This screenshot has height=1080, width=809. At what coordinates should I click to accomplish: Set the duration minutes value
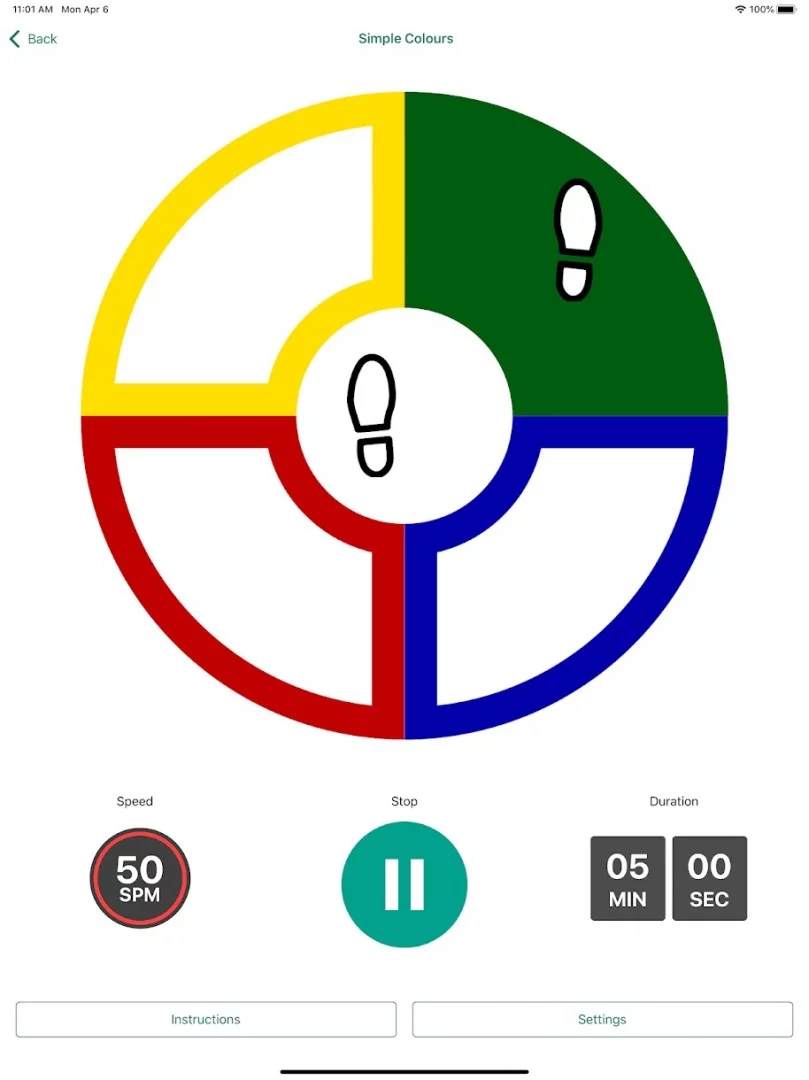pyautogui.click(x=628, y=878)
